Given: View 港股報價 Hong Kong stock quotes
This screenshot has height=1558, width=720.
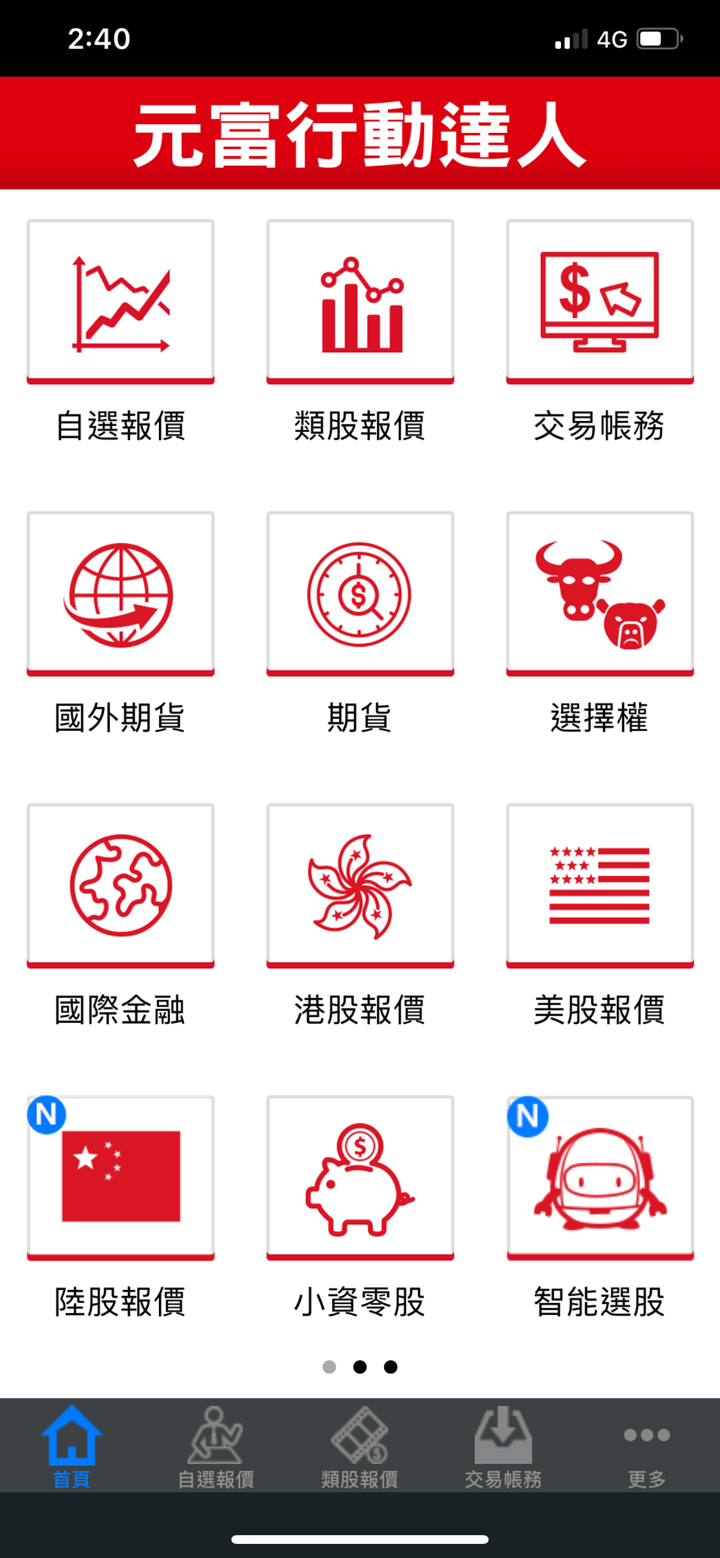Looking at the screenshot, I should pos(360,886).
